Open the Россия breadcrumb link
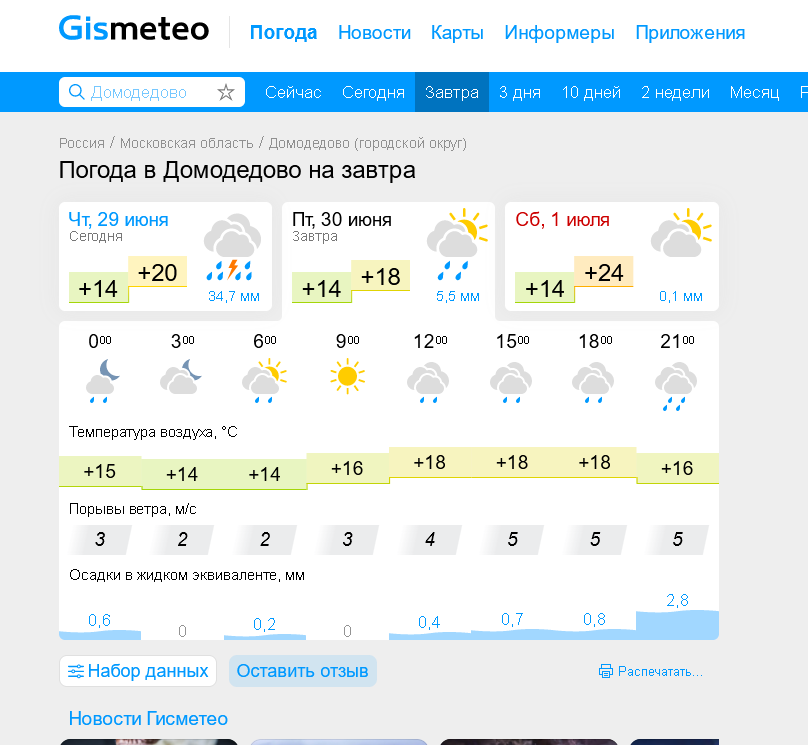The height and width of the screenshot is (745, 808). tap(81, 143)
